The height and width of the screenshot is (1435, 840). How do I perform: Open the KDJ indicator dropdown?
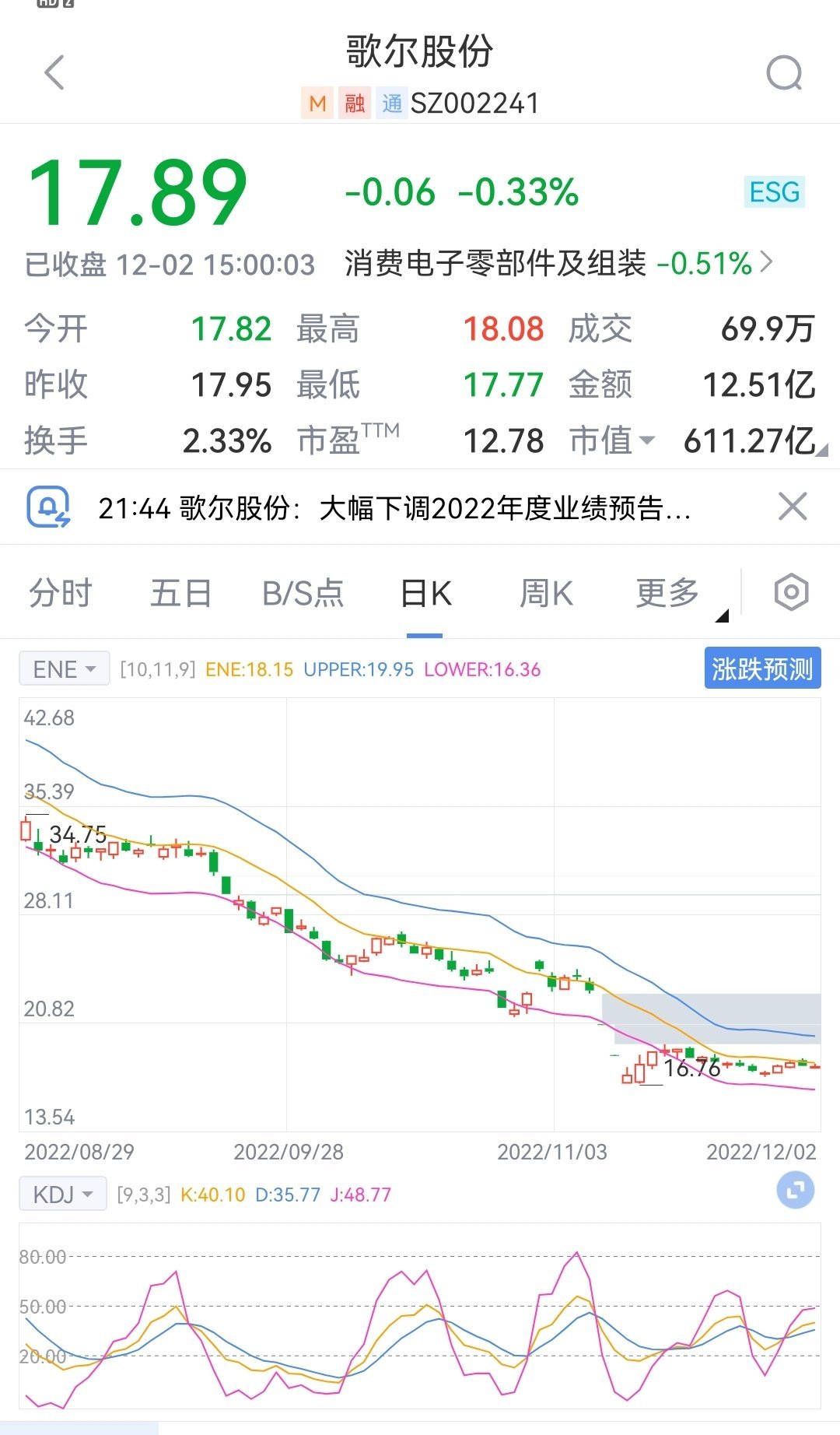coord(63,1195)
